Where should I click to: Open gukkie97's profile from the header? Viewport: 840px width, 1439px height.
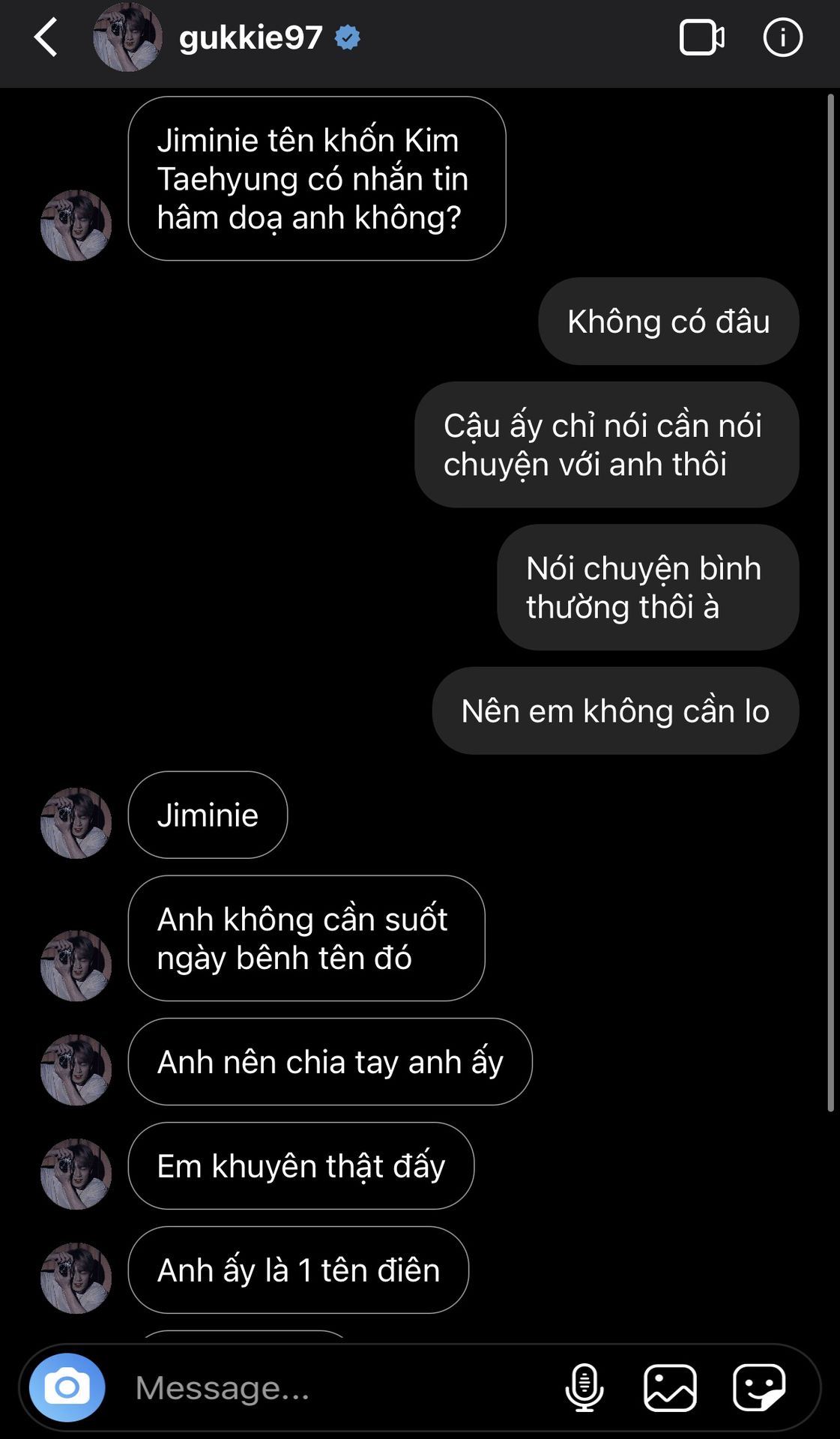point(250,37)
